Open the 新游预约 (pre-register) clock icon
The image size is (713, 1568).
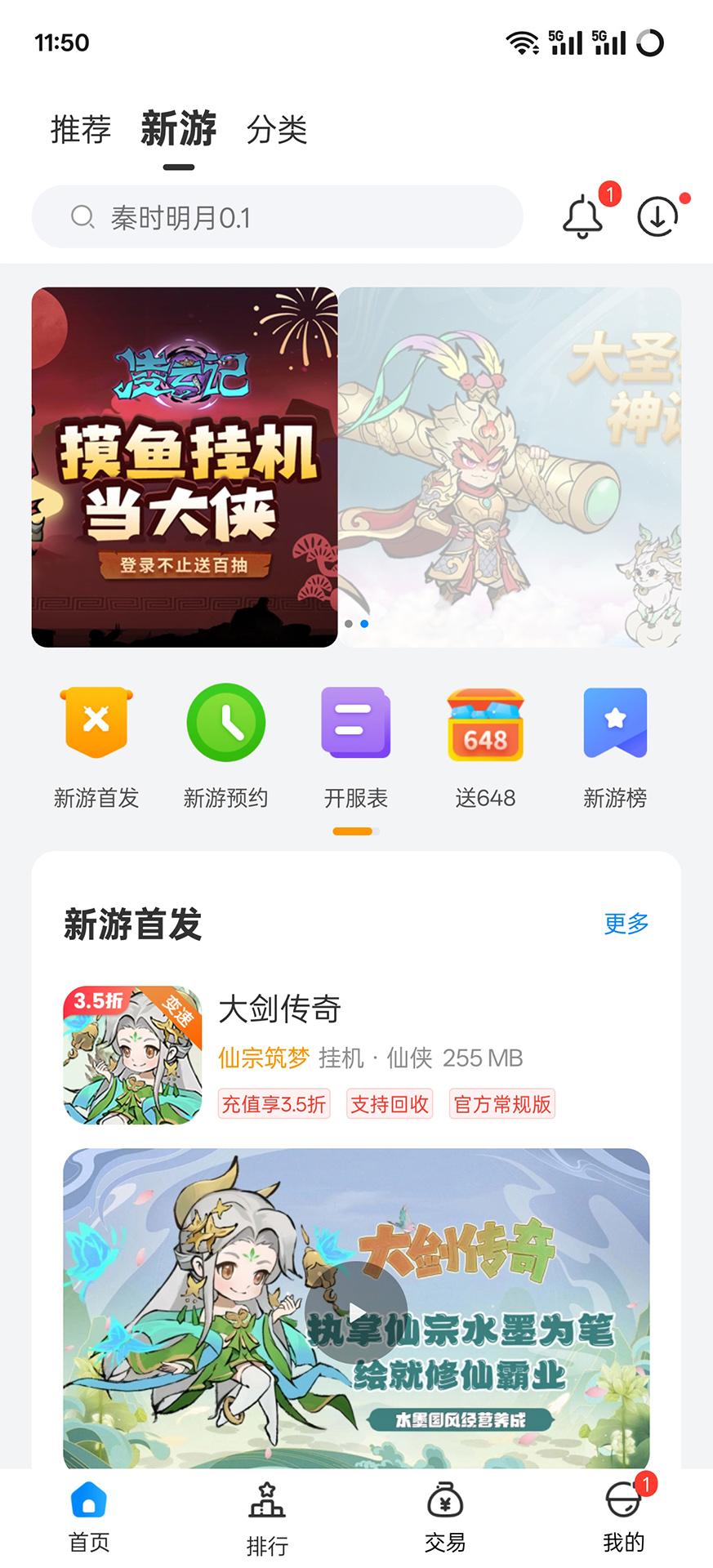pyautogui.click(x=226, y=723)
